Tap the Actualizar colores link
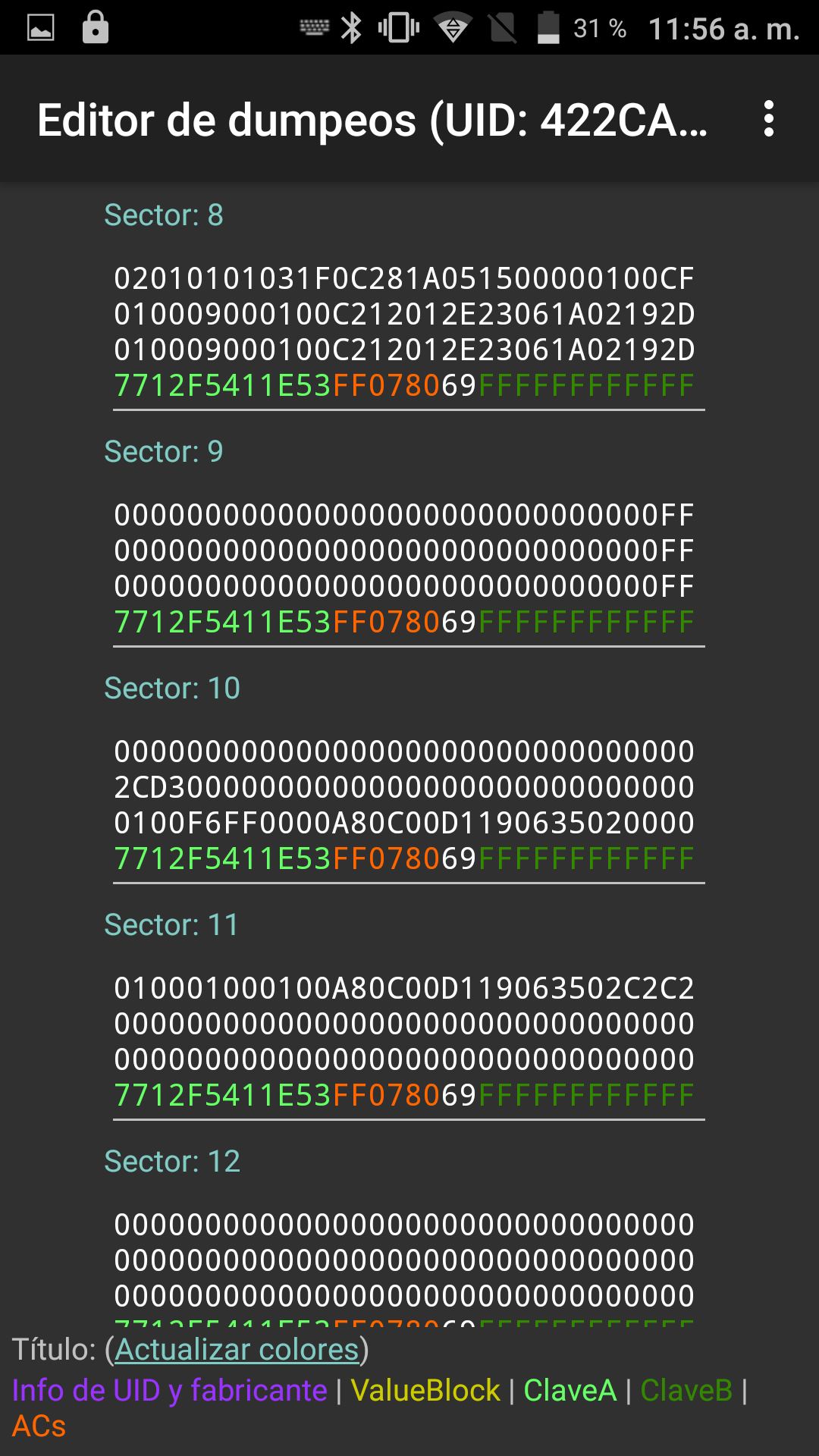The width and height of the screenshot is (819, 1456). [237, 1350]
